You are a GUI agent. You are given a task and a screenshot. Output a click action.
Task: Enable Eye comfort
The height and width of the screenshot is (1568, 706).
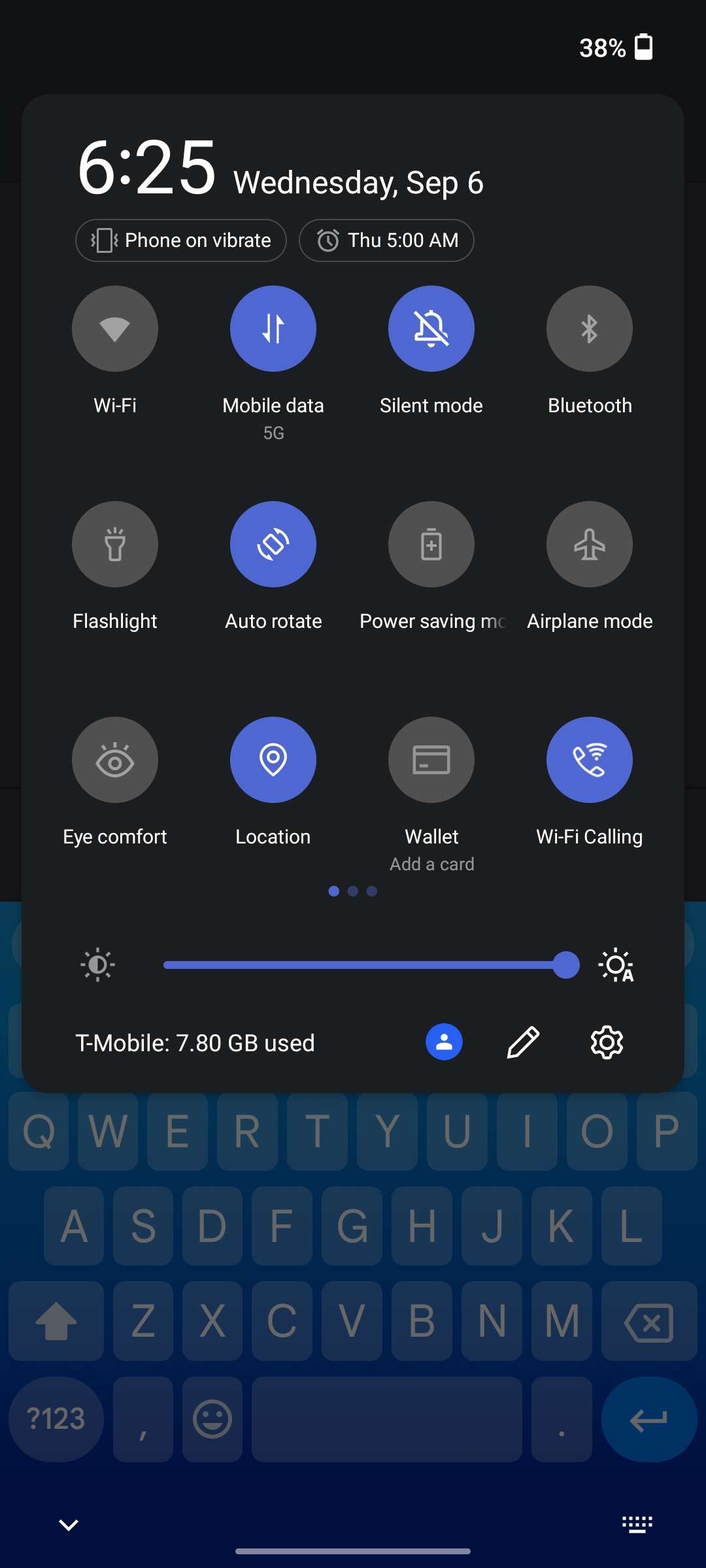115,760
